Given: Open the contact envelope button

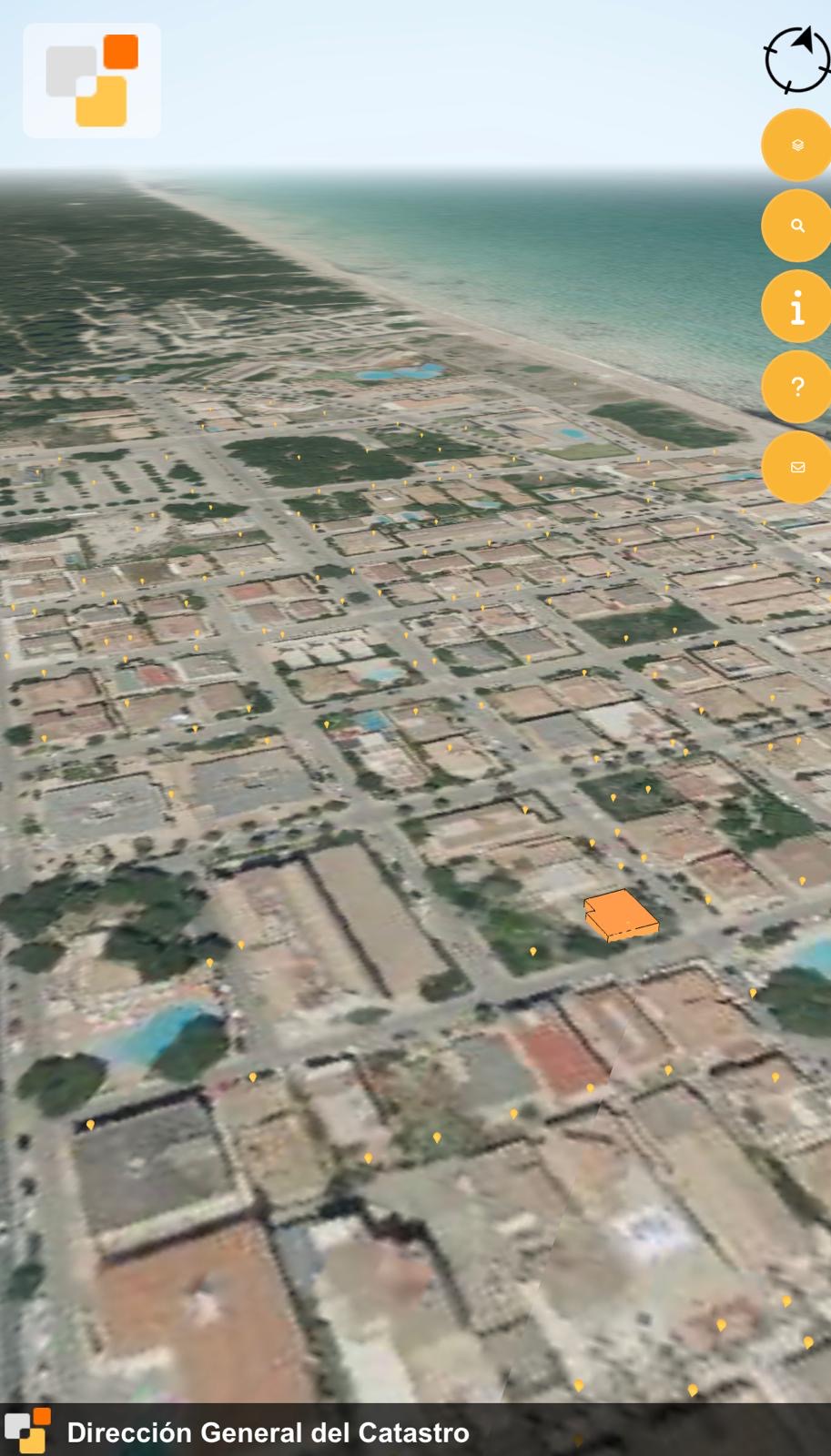Looking at the screenshot, I should (797, 468).
